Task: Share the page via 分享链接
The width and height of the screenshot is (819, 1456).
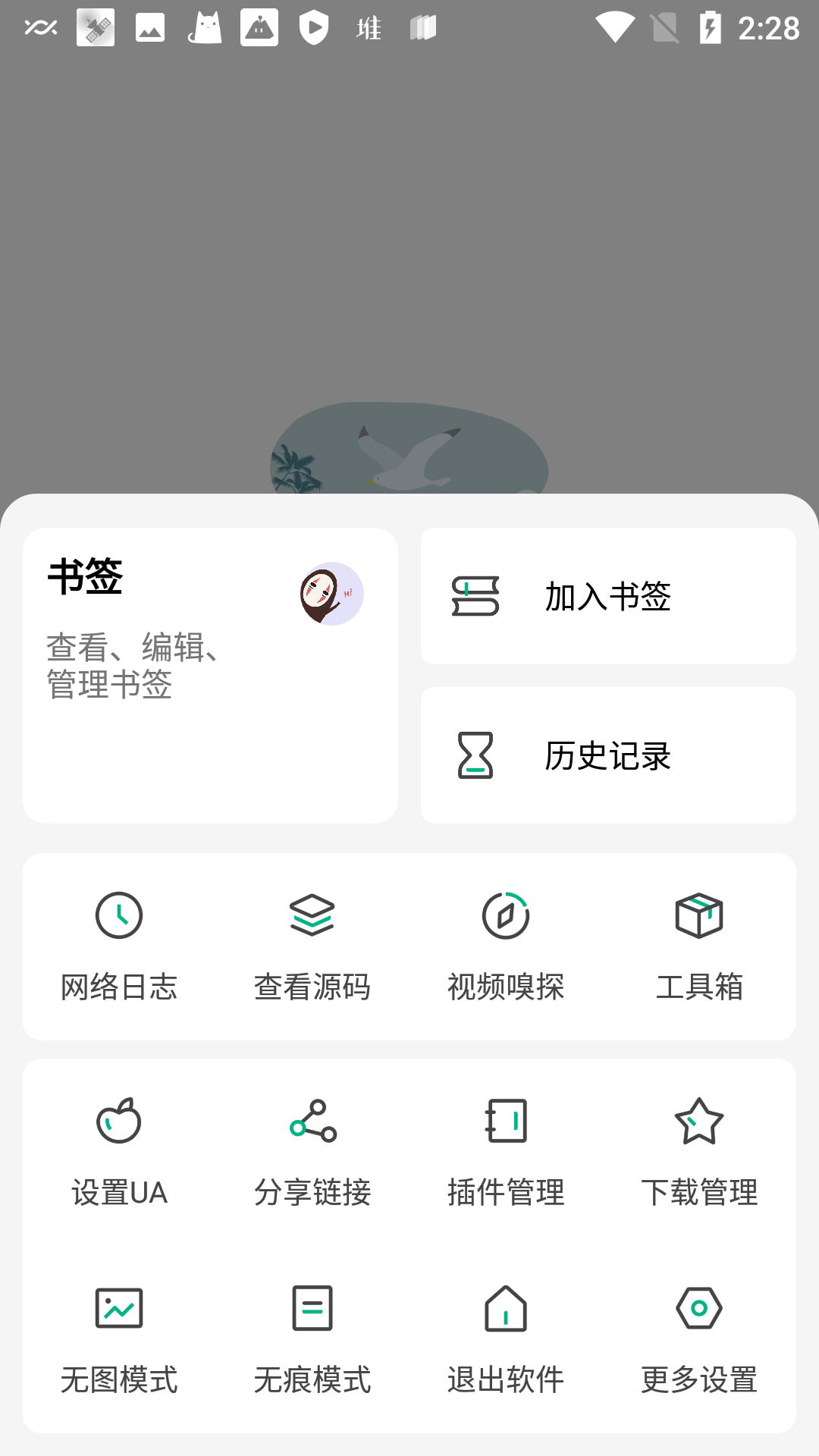Action: (x=312, y=1152)
